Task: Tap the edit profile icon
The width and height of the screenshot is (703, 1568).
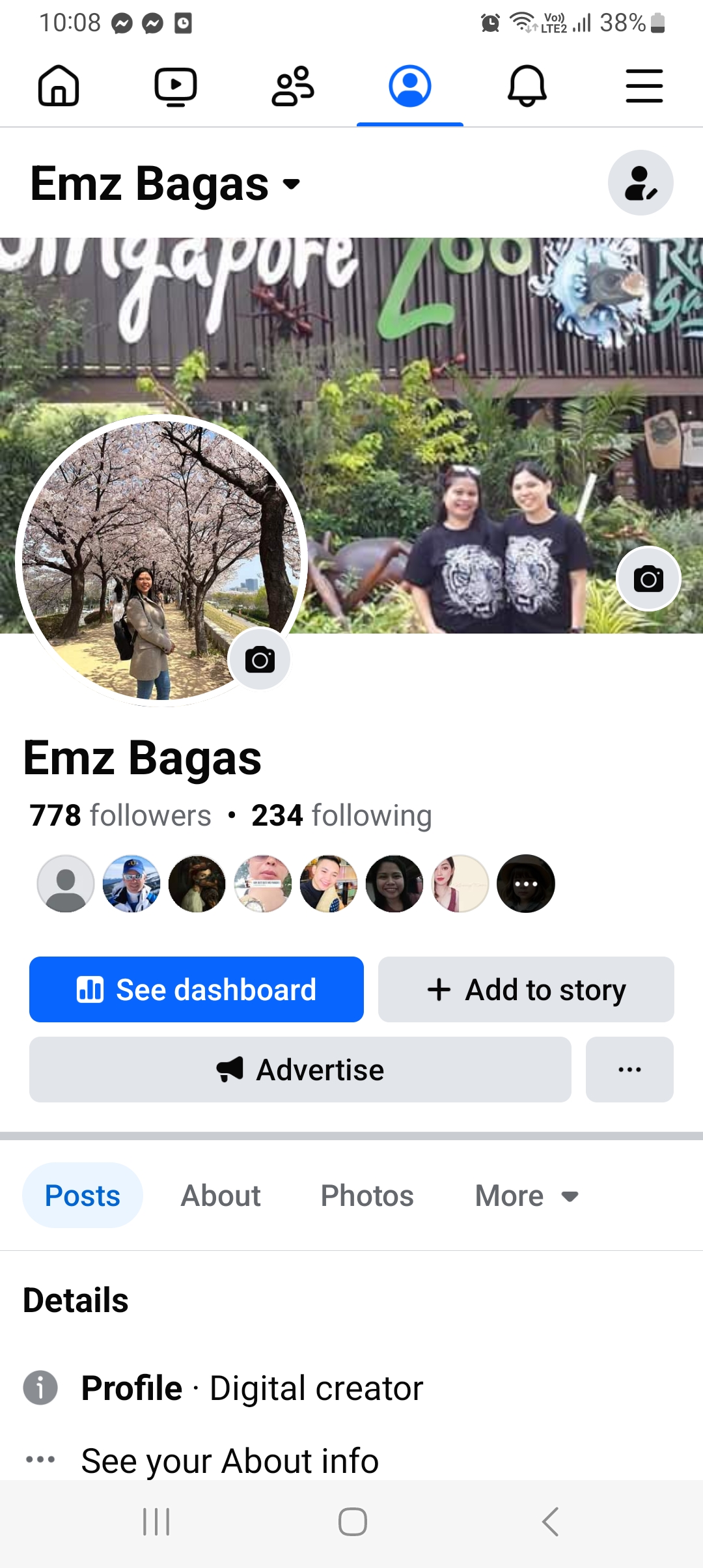Action: [x=641, y=182]
